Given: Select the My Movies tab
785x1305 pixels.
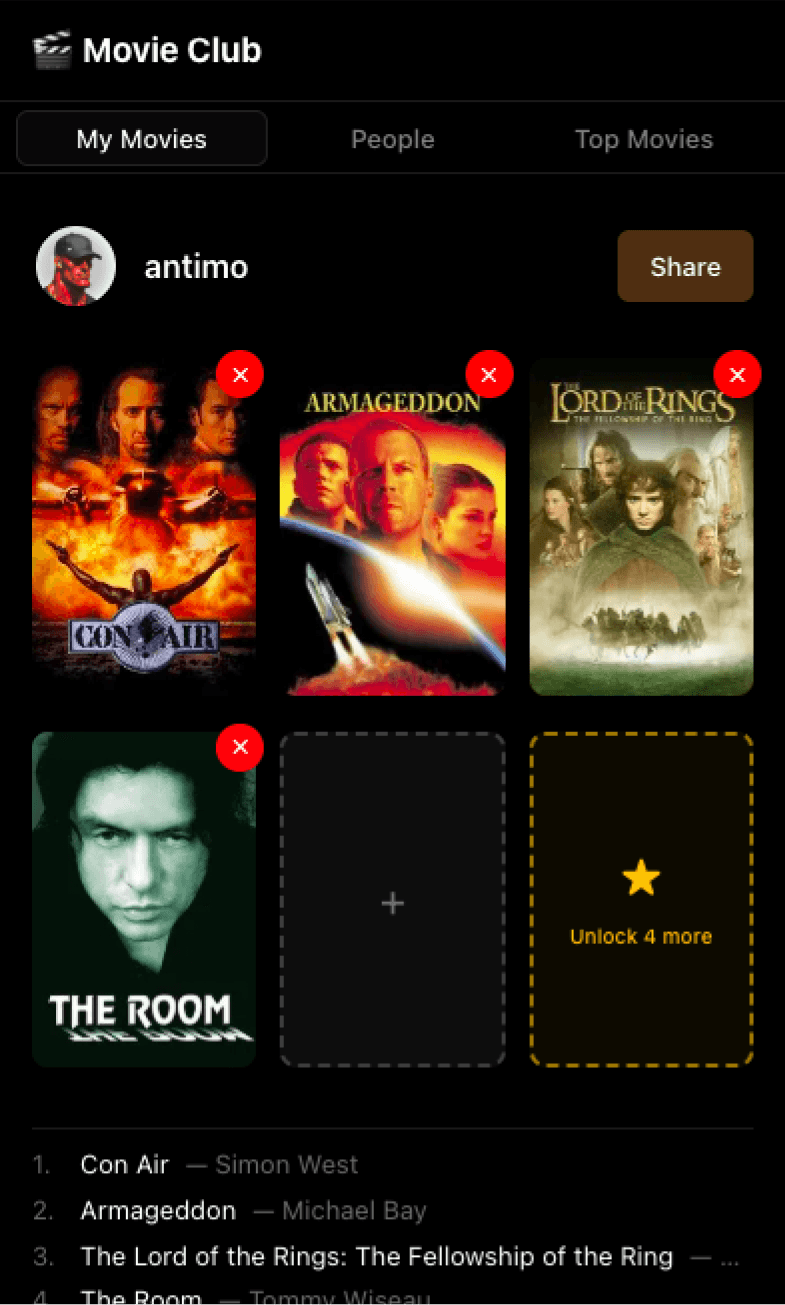Looking at the screenshot, I should tap(141, 139).
